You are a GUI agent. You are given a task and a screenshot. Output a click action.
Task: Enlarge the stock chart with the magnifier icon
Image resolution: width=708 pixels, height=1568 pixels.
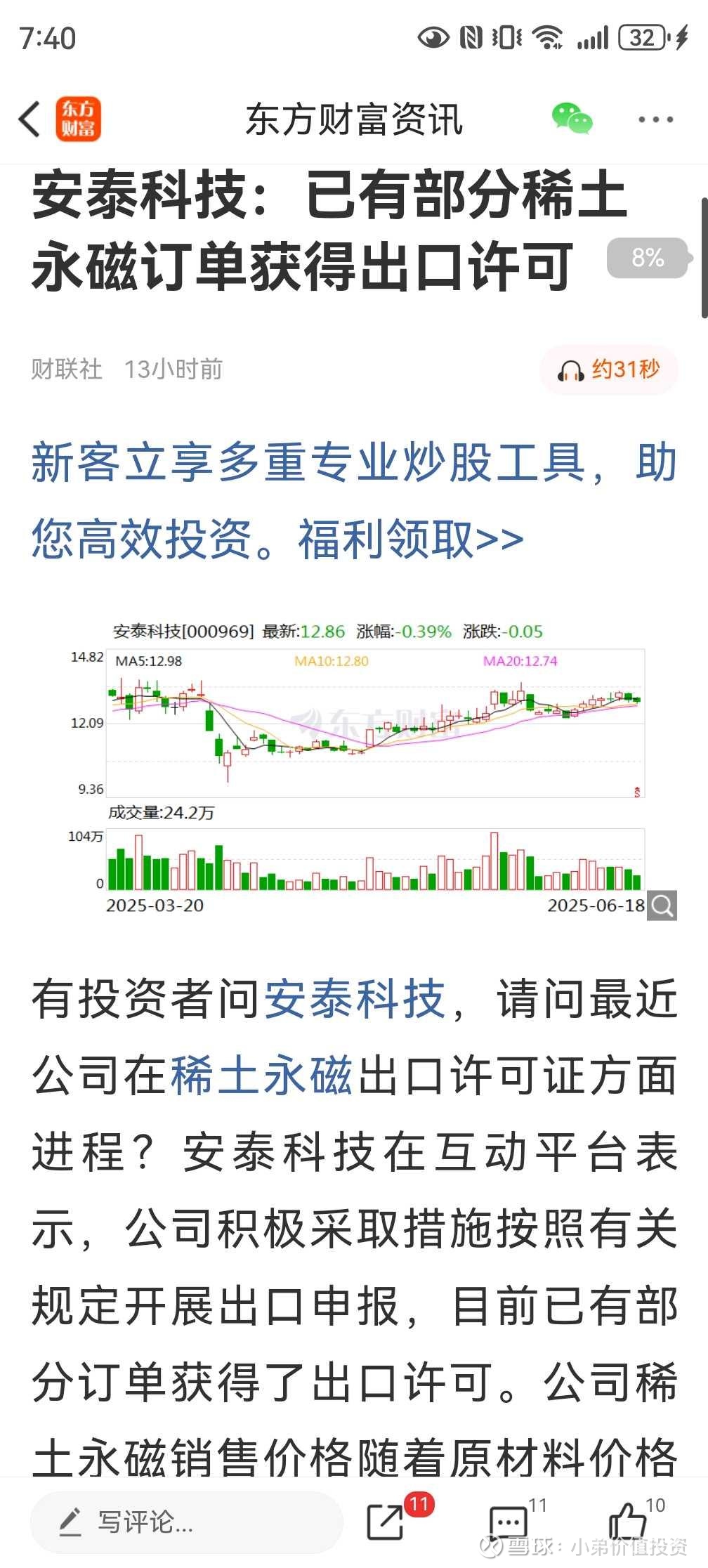click(x=662, y=906)
